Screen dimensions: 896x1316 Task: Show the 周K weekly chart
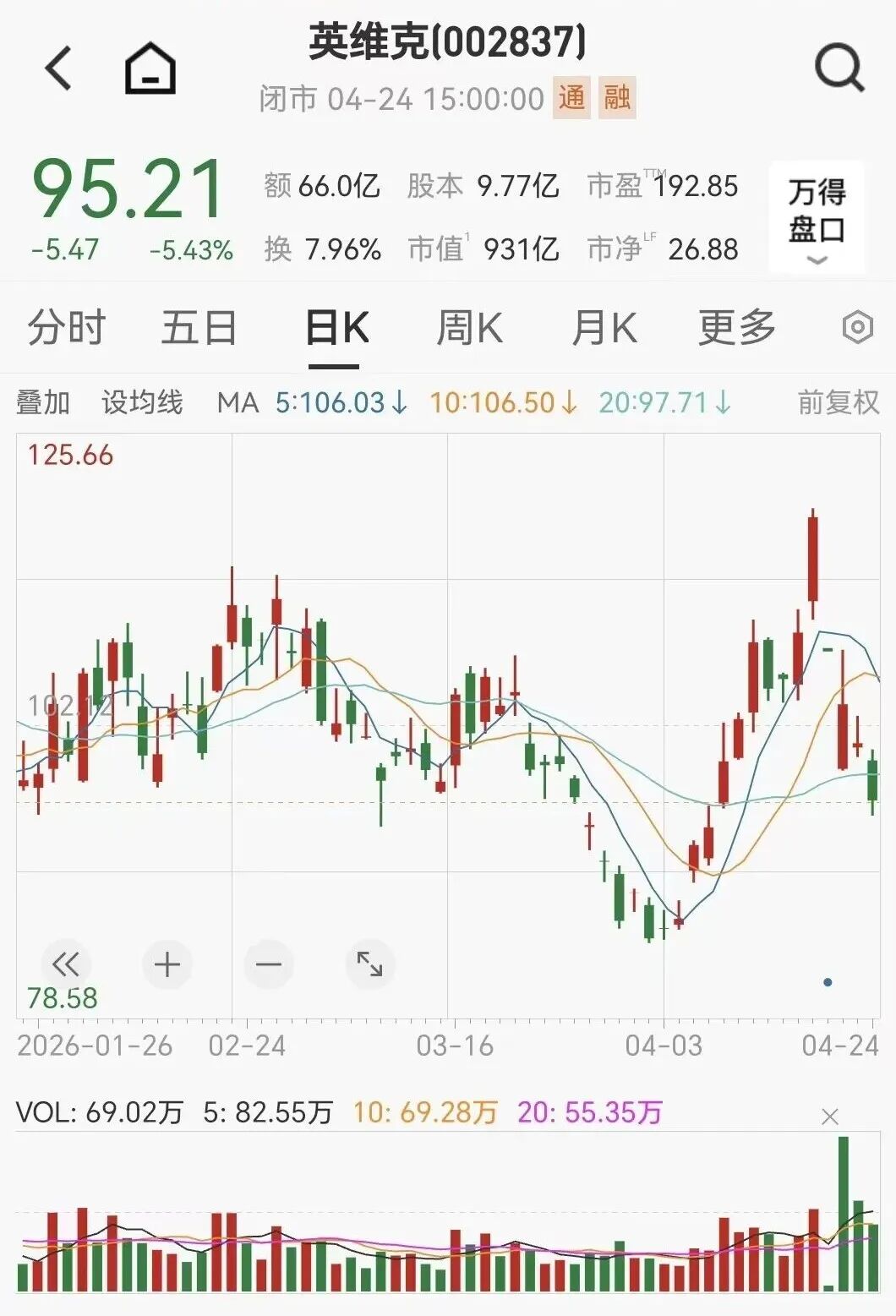click(x=469, y=328)
